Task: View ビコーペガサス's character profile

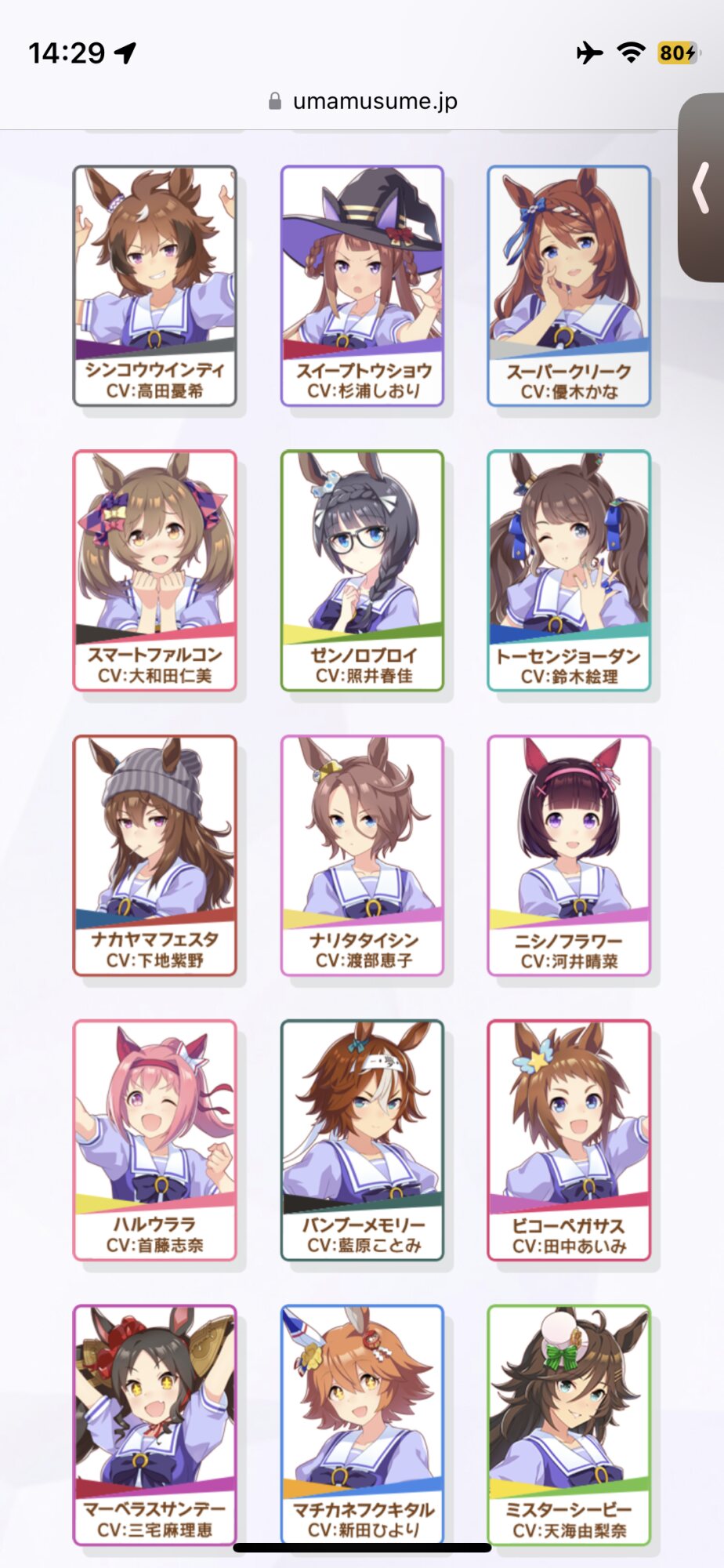Action: pos(569,1140)
